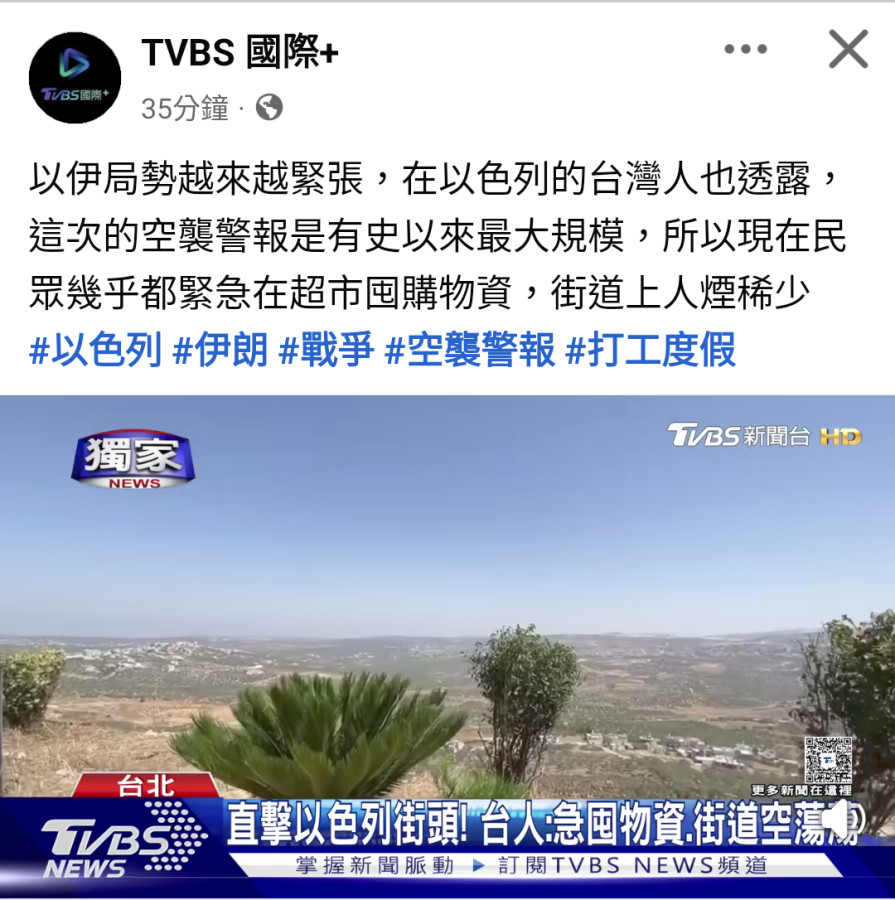Open the TVBS 國際+ page name link
The height and width of the screenshot is (900, 895).
coord(240,52)
